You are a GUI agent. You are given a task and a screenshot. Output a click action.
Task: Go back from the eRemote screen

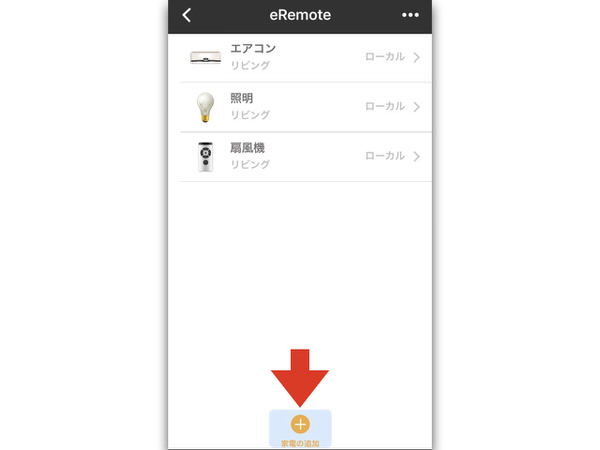point(187,15)
